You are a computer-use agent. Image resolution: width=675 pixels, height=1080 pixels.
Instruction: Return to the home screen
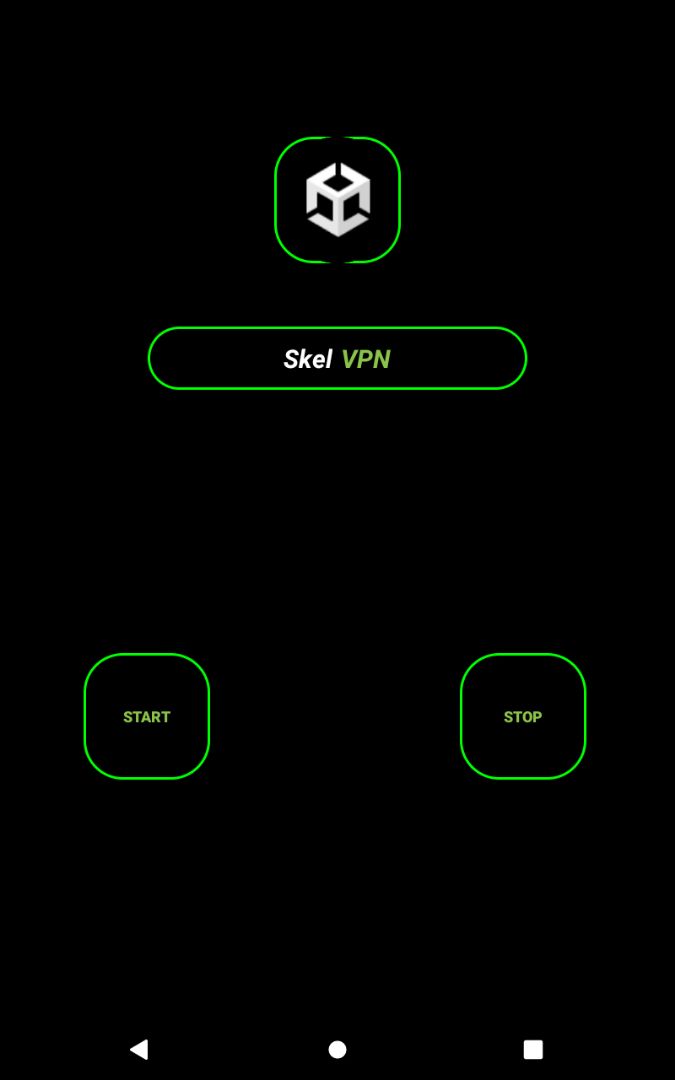pyautogui.click(x=337, y=1049)
